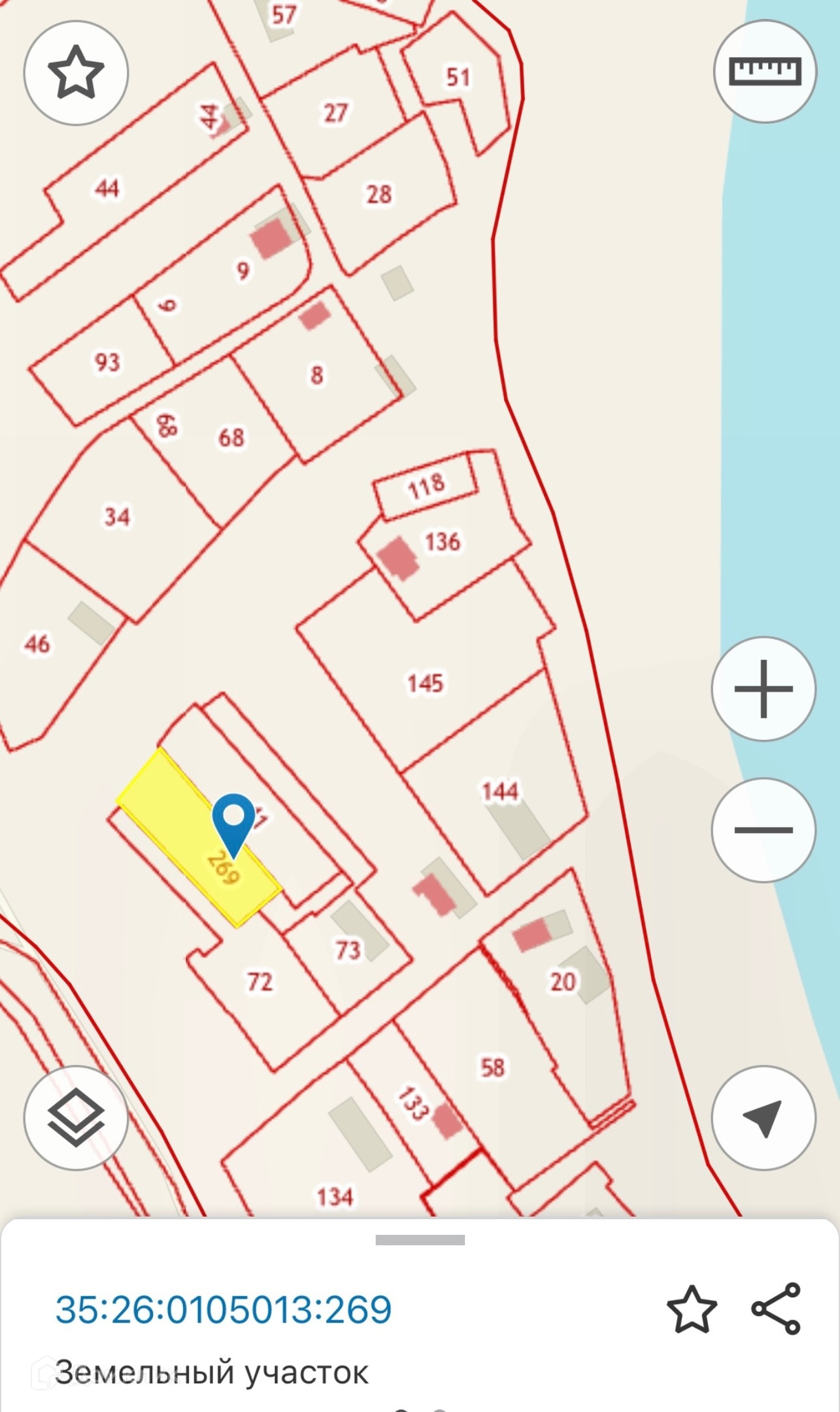840x1412 pixels.
Task: Open favorites with the top-left star button
Action: (x=76, y=72)
